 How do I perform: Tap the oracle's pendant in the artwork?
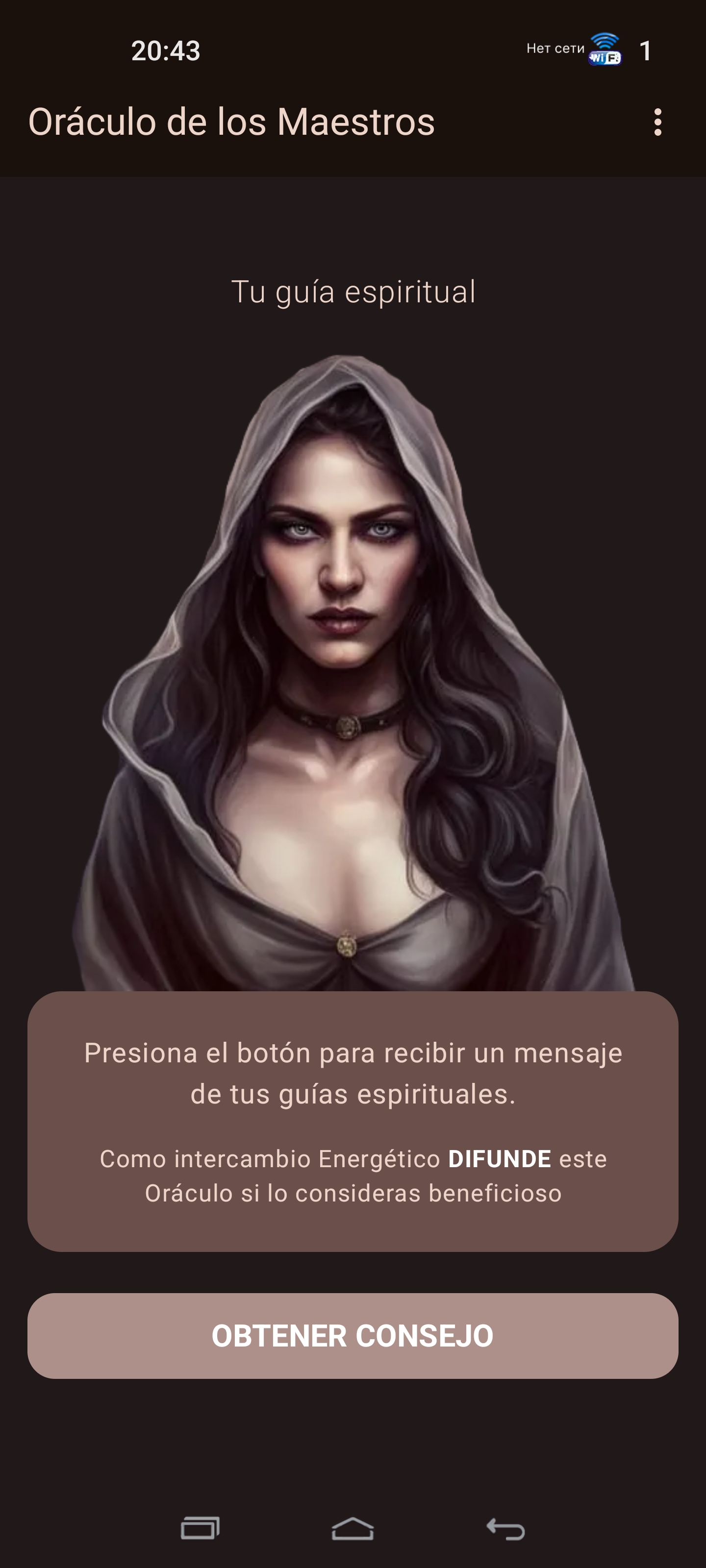click(348, 727)
